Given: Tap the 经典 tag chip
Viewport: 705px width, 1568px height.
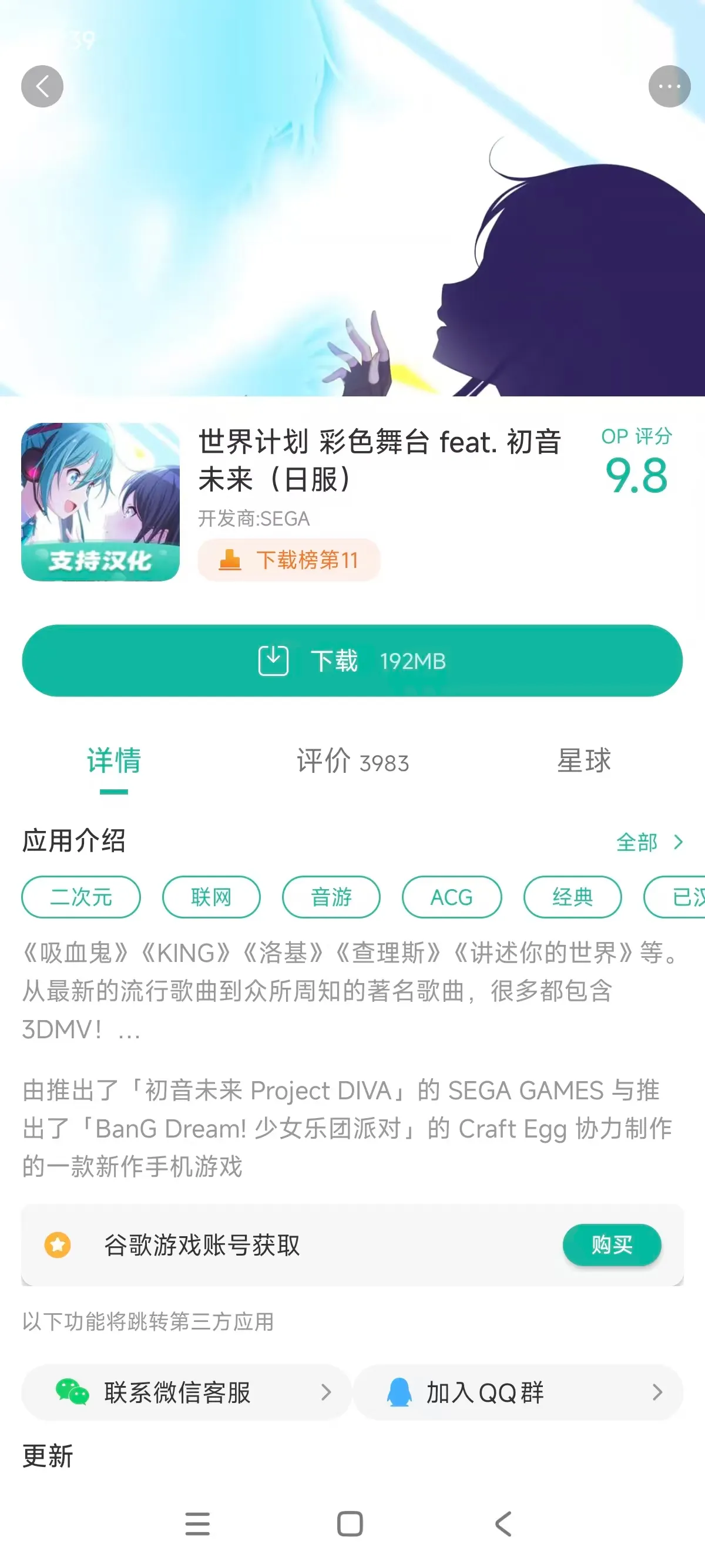Looking at the screenshot, I should tap(572, 897).
